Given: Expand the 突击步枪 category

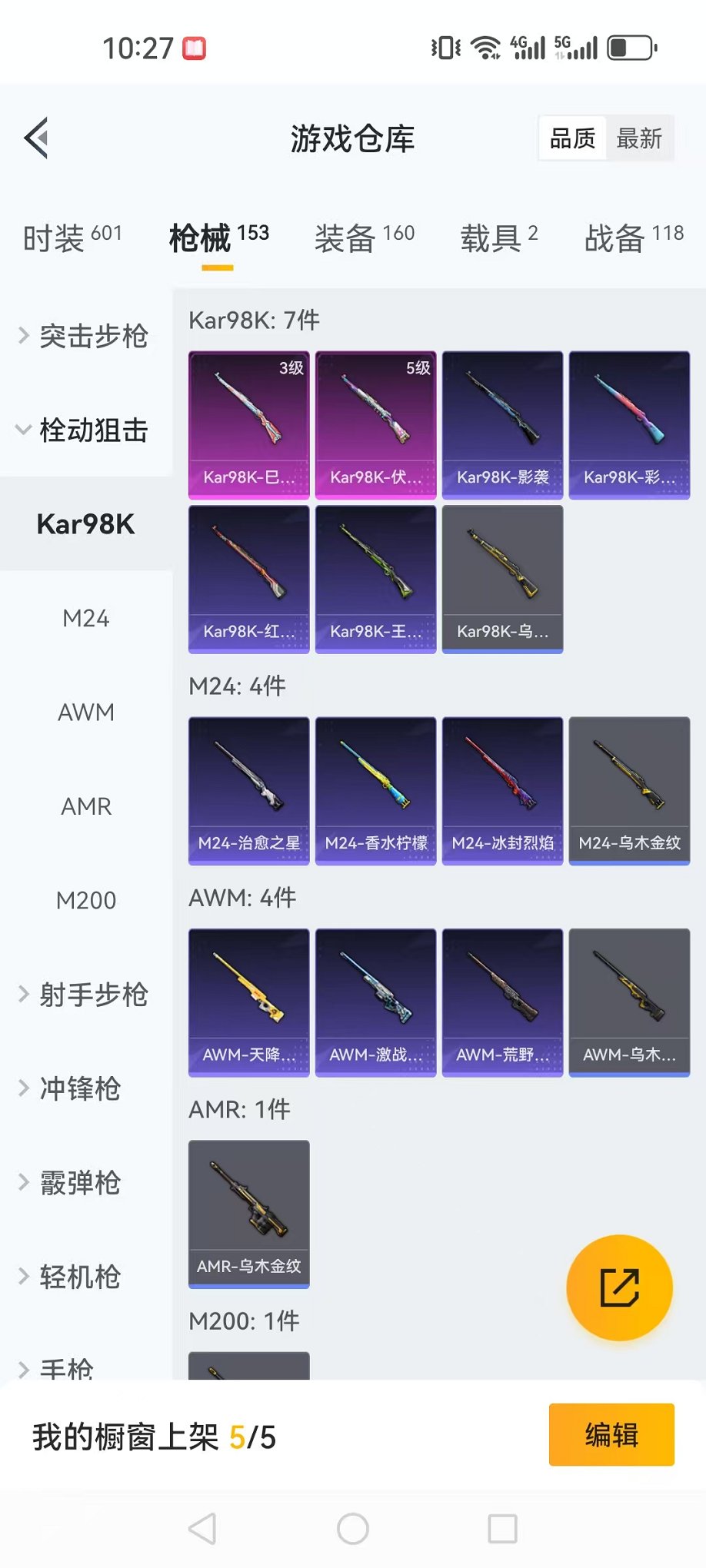Looking at the screenshot, I should [85, 336].
